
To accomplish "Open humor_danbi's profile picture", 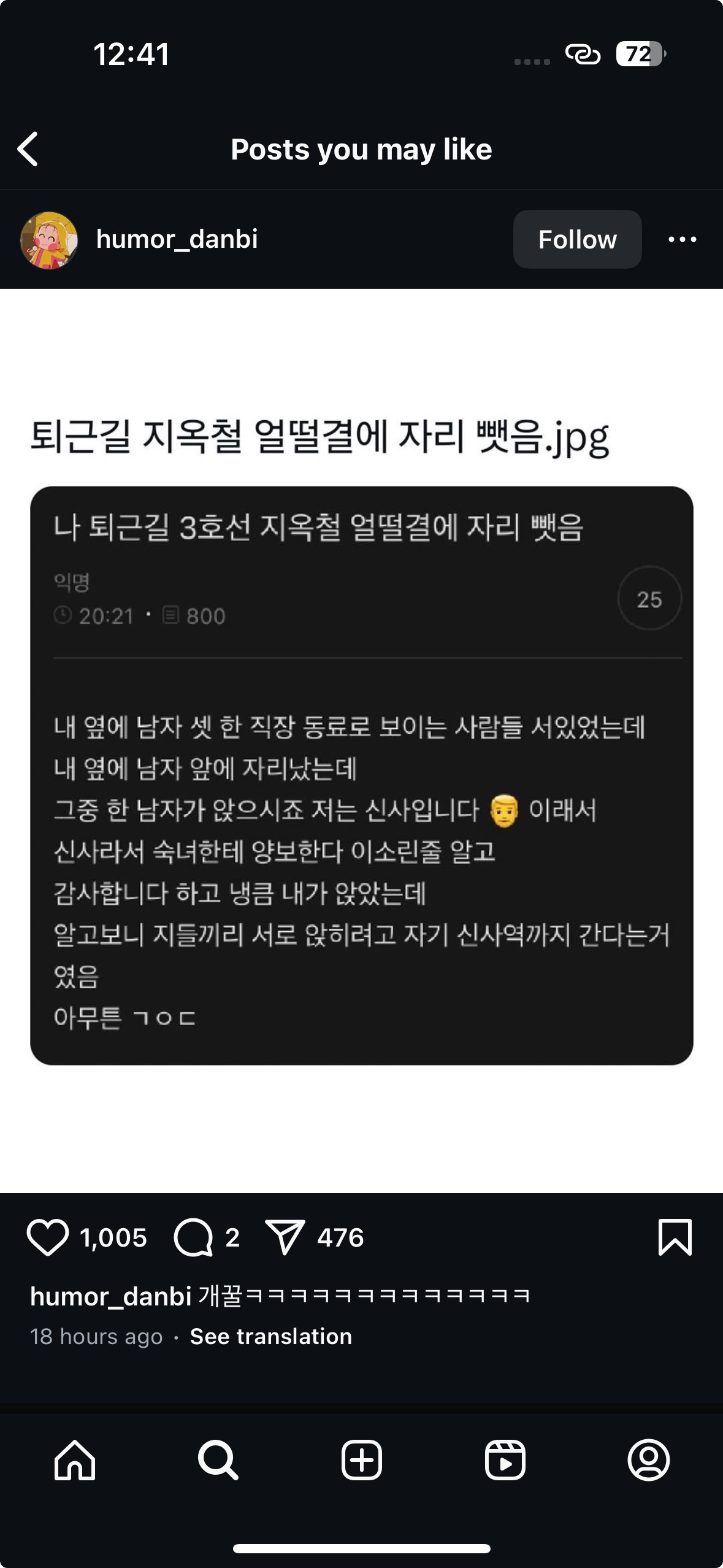I will point(49,240).
